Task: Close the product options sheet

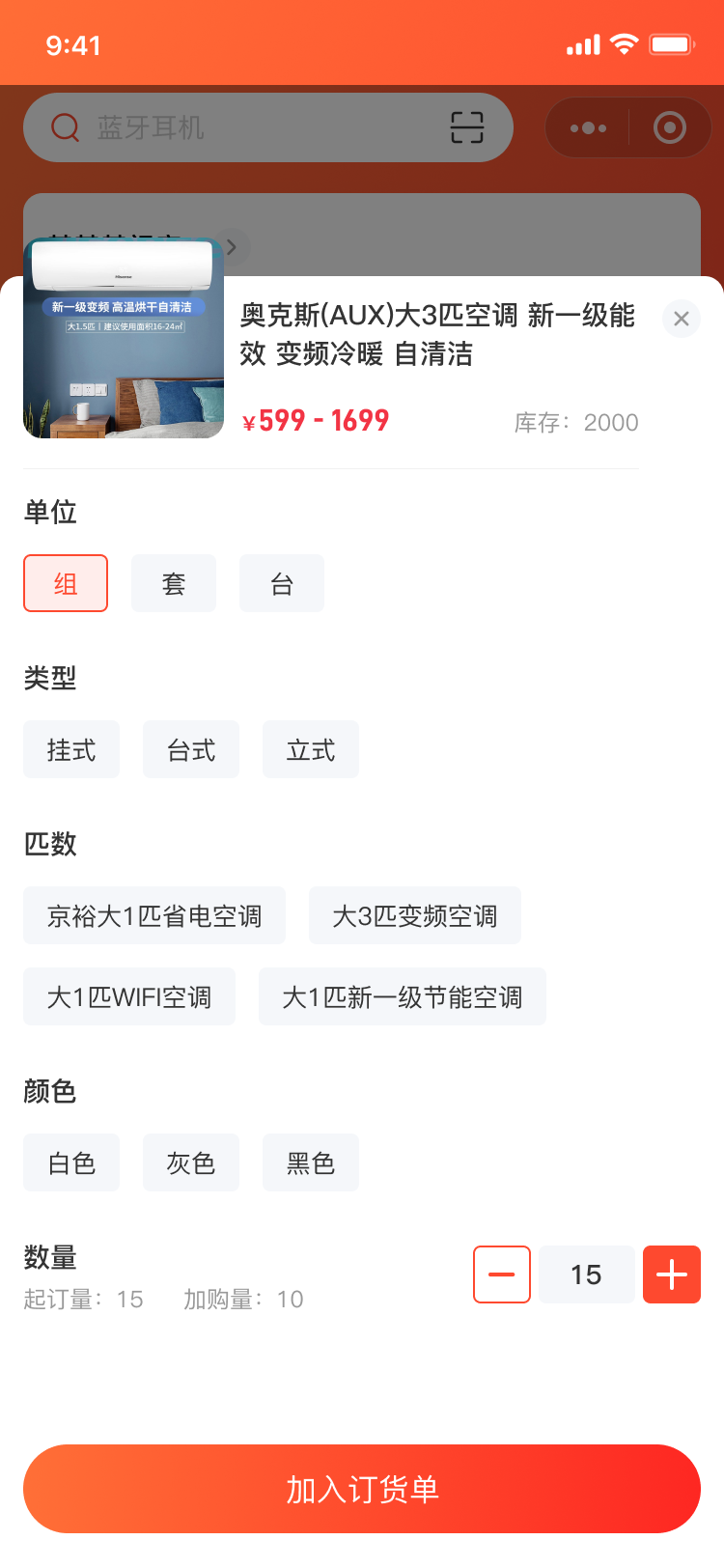Action: pyautogui.click(x=681, y=319)
